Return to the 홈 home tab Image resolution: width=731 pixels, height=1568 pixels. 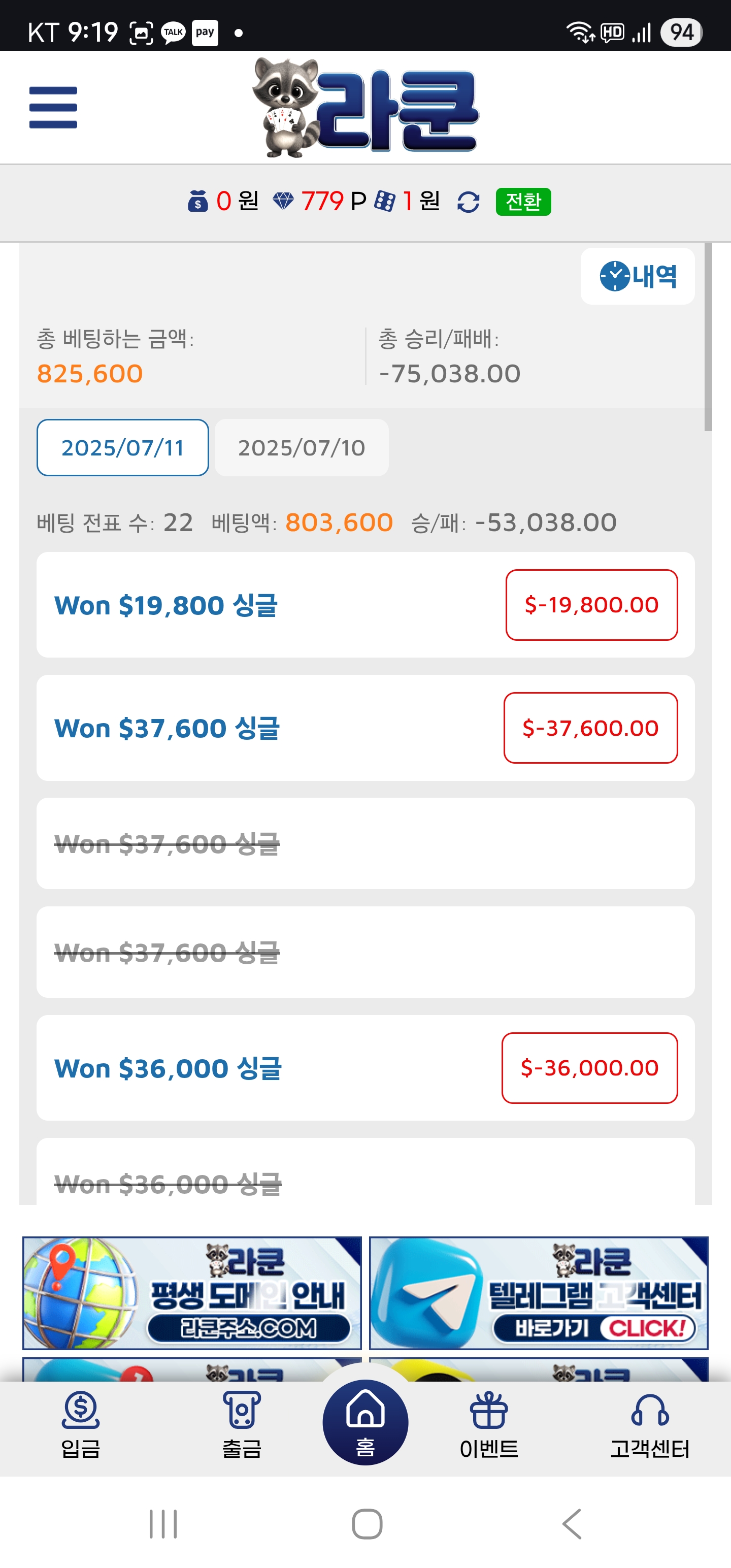pos(365,1422)
